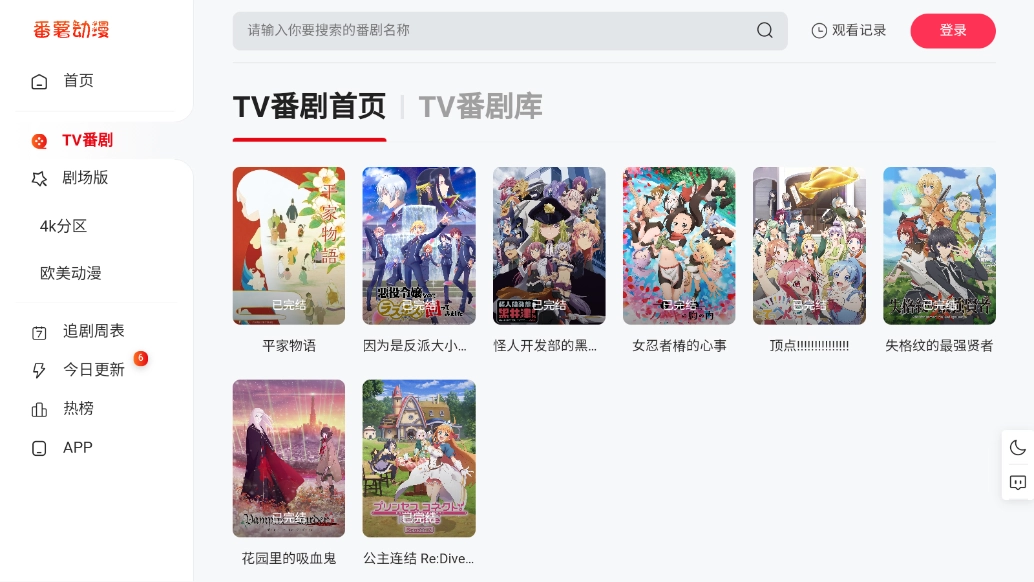This screenshot has width=1034, height=582.
Task: Open the 剧场版 section
Action: [x=85, y=178]
